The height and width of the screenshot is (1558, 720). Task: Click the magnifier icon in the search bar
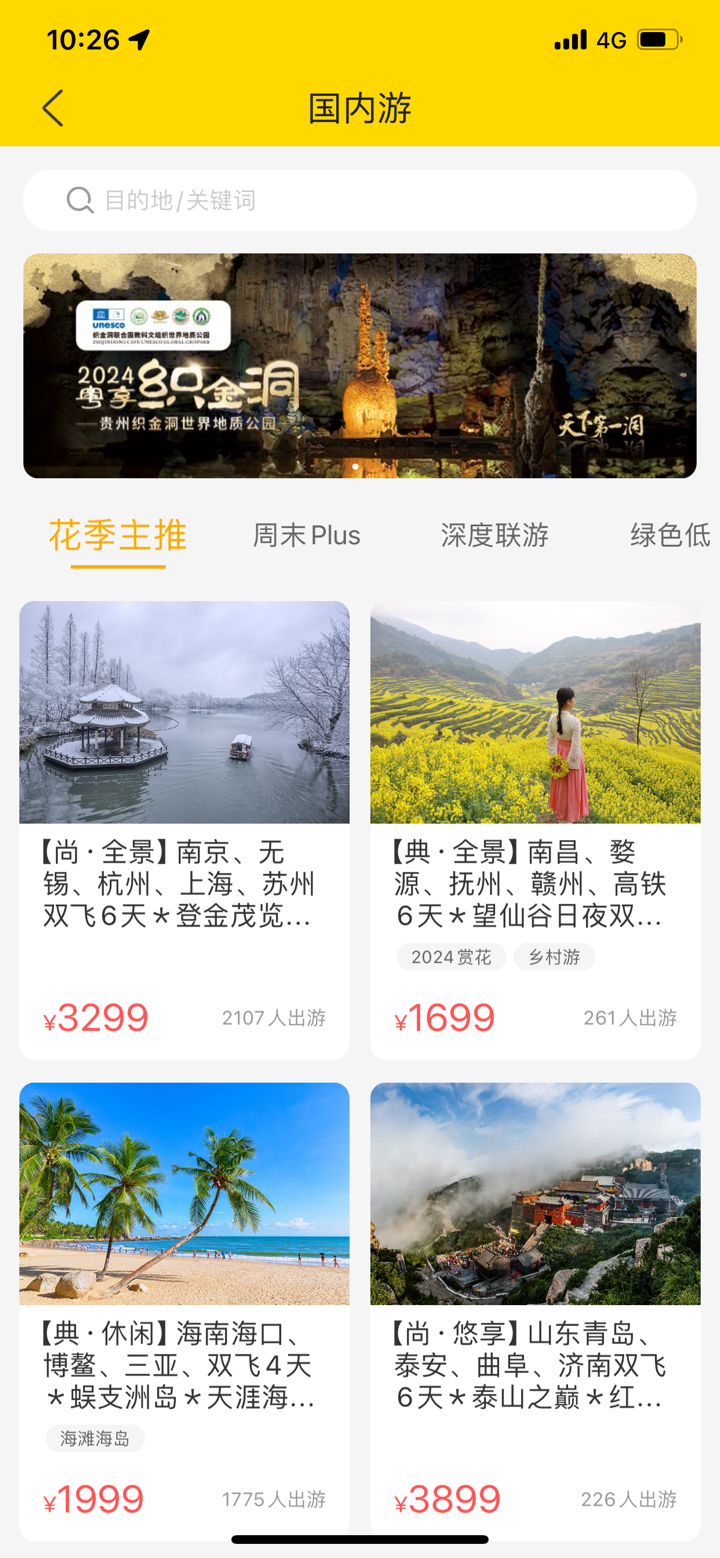pyautogui.click(x=79, y=199)
